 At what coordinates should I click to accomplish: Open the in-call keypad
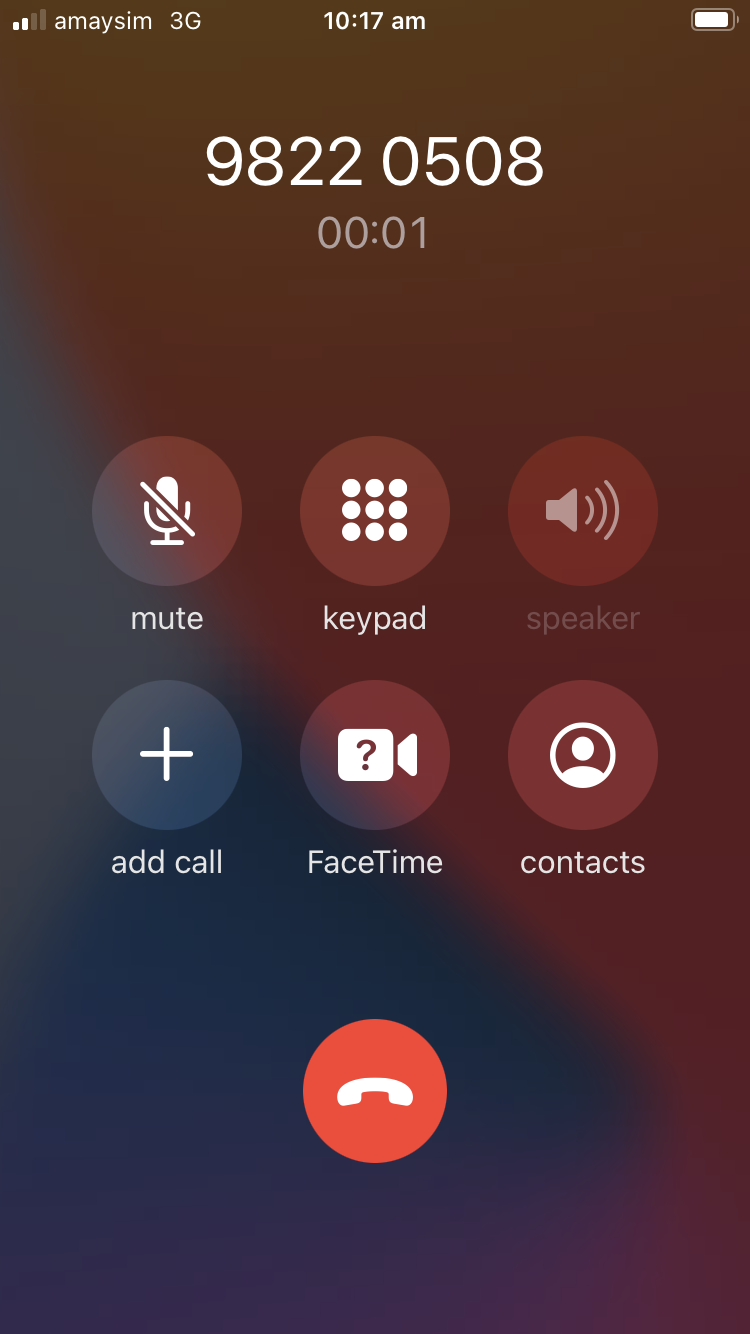375,510
